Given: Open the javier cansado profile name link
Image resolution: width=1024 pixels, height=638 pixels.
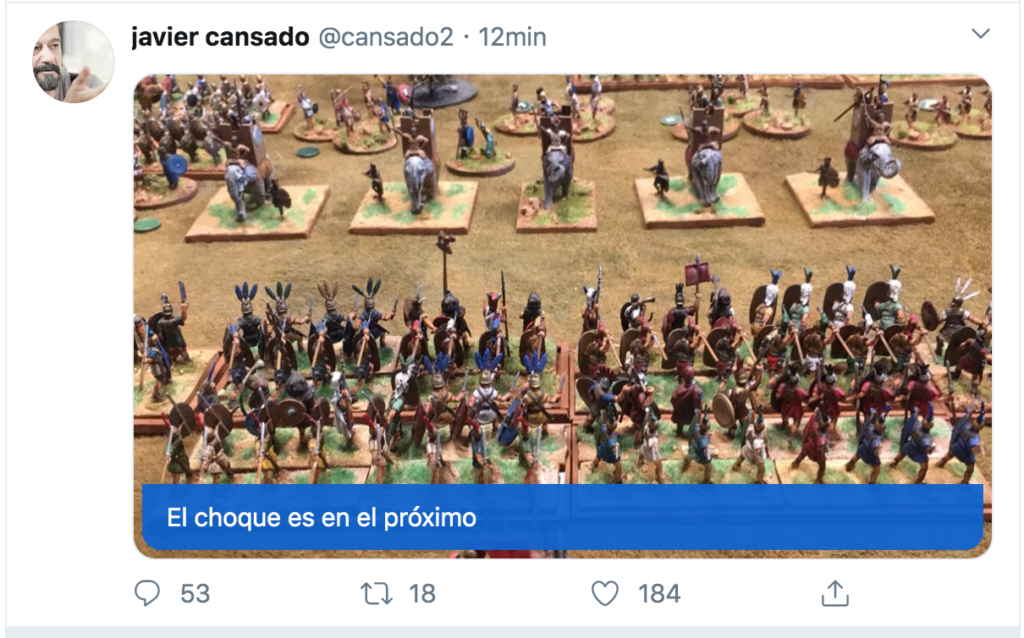Looking at the screenshot, I should tap(220, 37).
